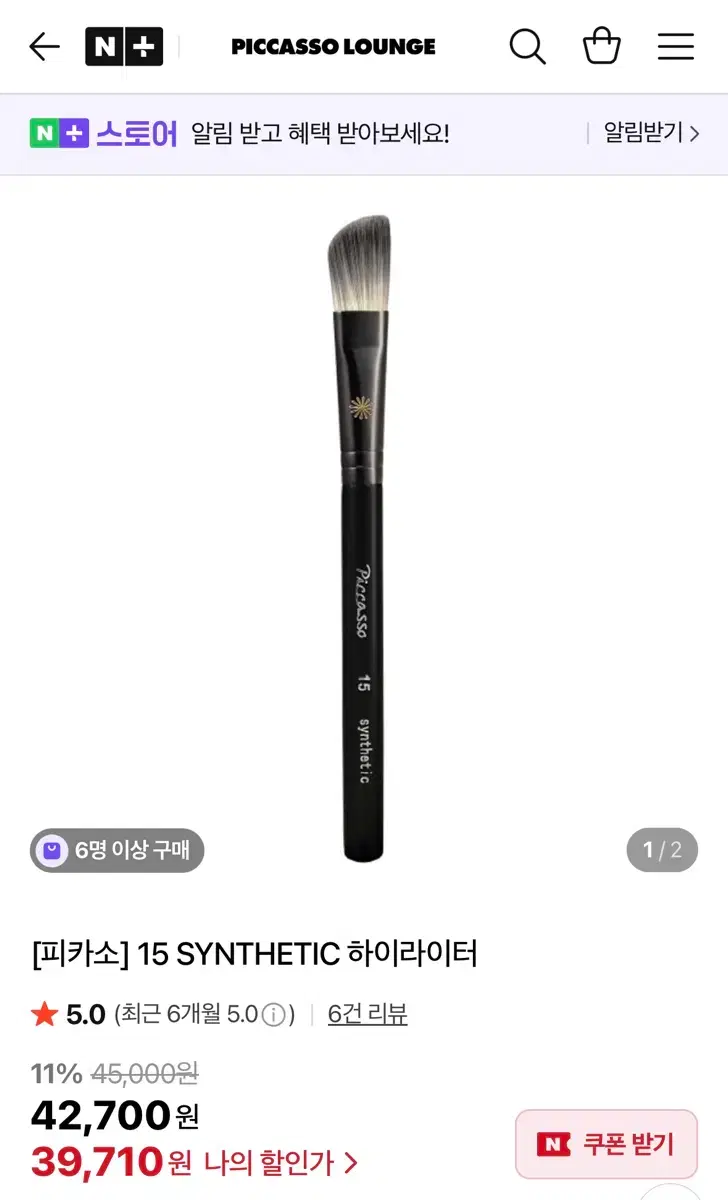Open PICCASSO LOUNGE store title
This screenshot has height=1200, width=728.
333,47
